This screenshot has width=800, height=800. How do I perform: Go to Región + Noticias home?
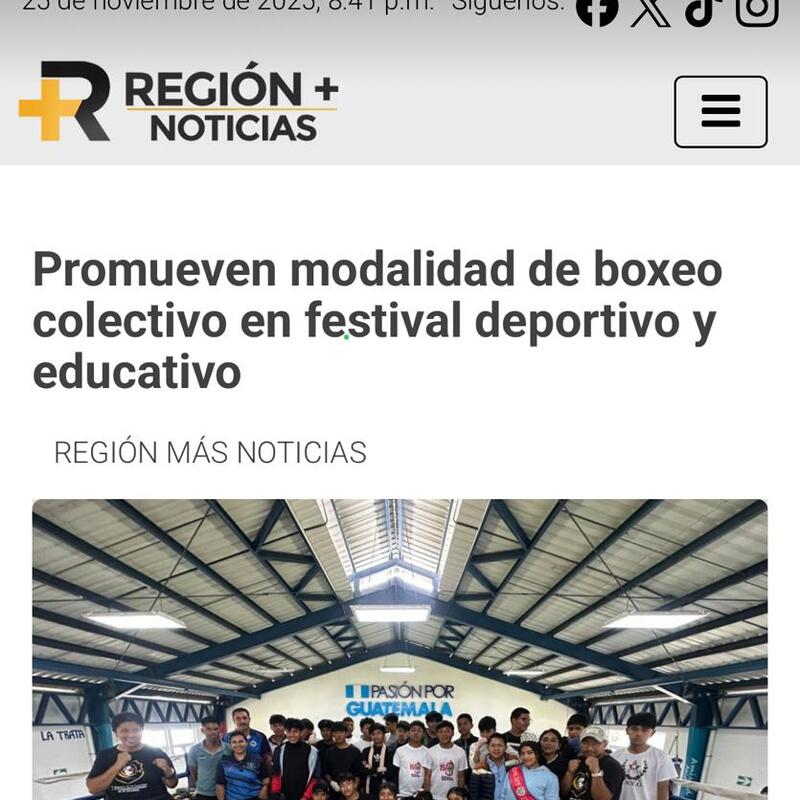point(179,102)
